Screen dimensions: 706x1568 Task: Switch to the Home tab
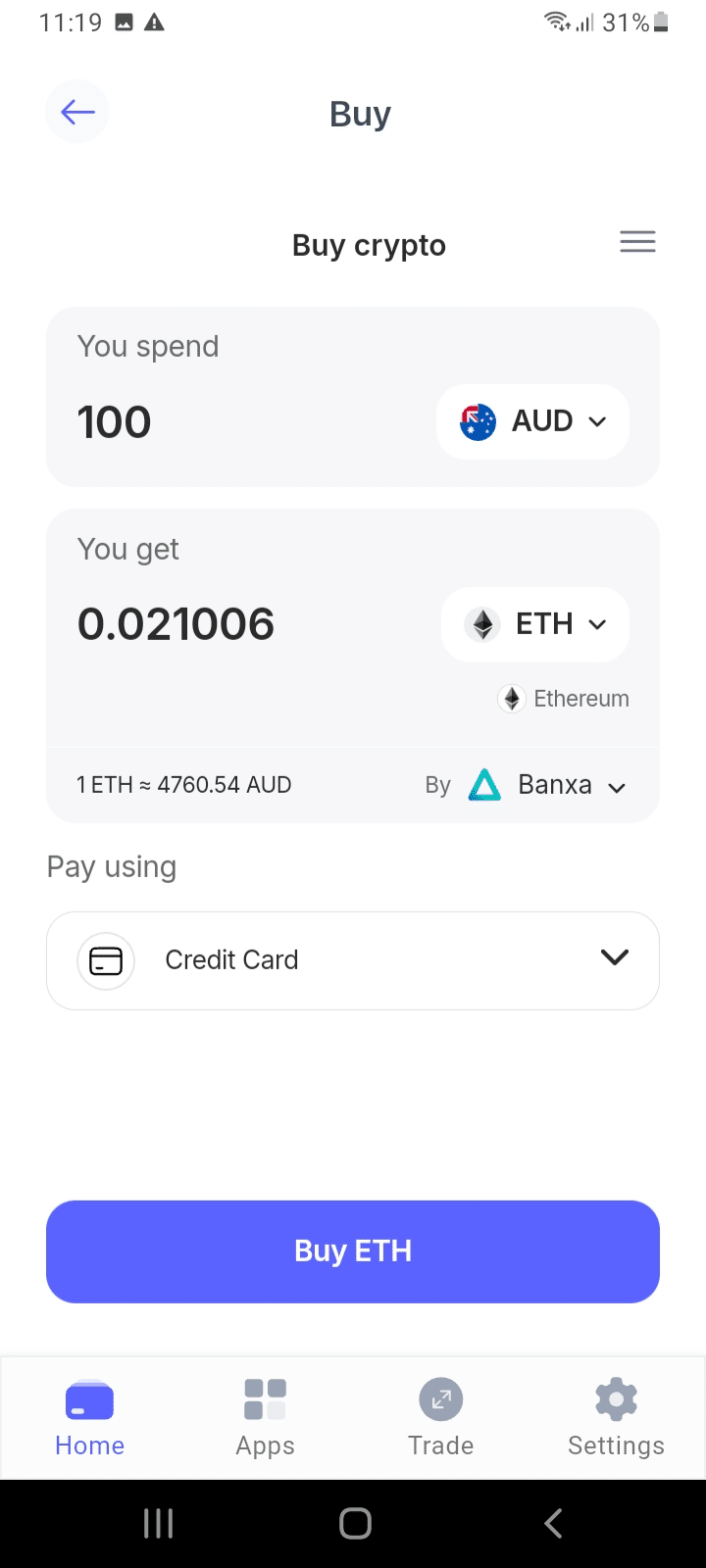[x=89, y=1416]
